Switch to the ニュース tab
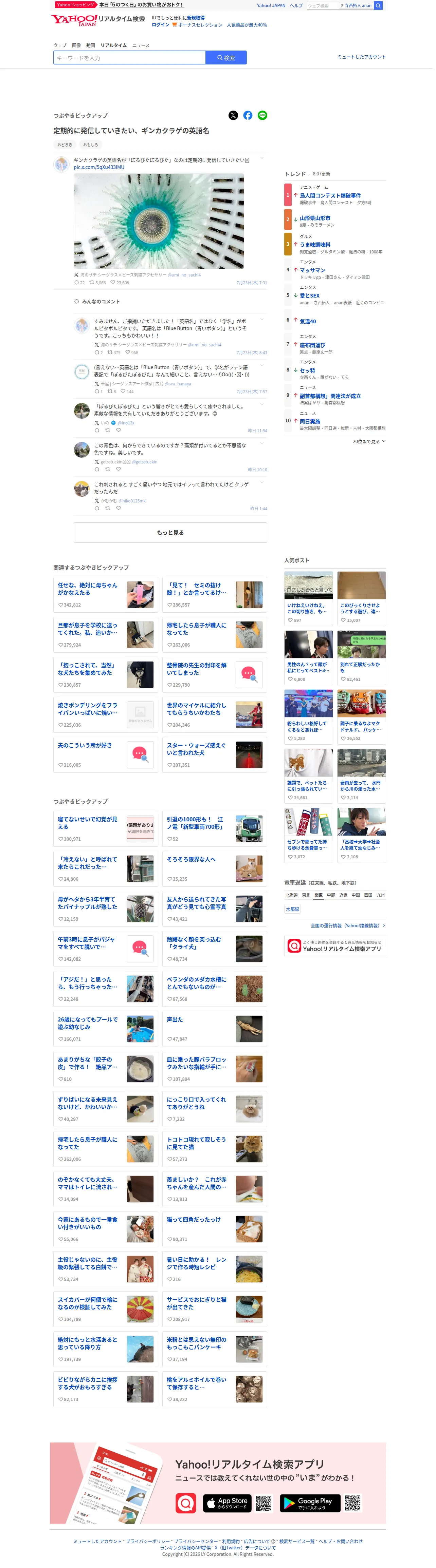436x1568 pixels. 141,45
